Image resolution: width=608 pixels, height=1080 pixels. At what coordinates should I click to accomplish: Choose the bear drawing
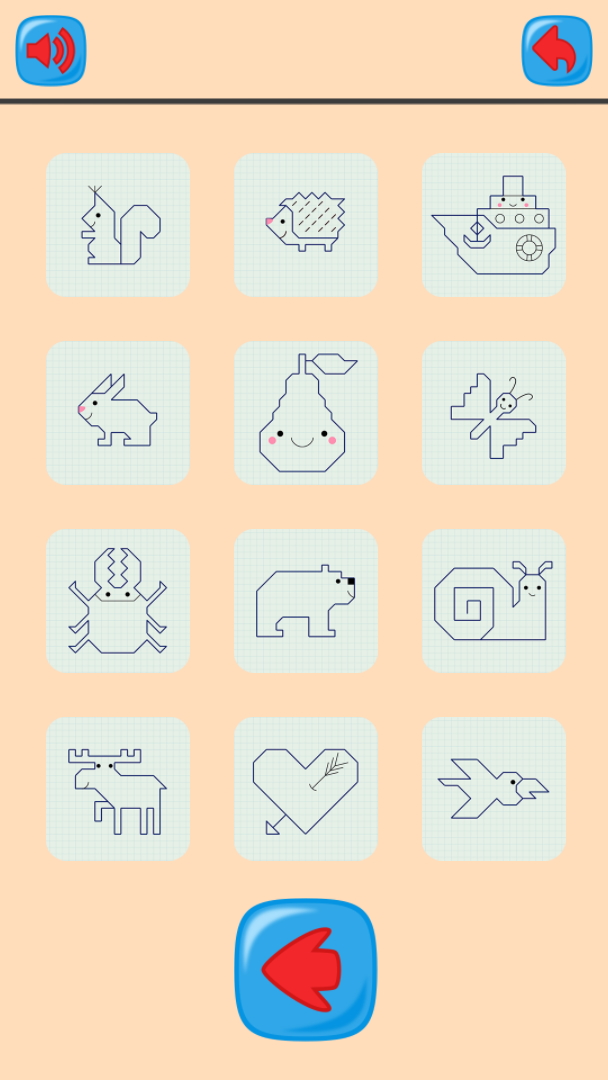306,601
